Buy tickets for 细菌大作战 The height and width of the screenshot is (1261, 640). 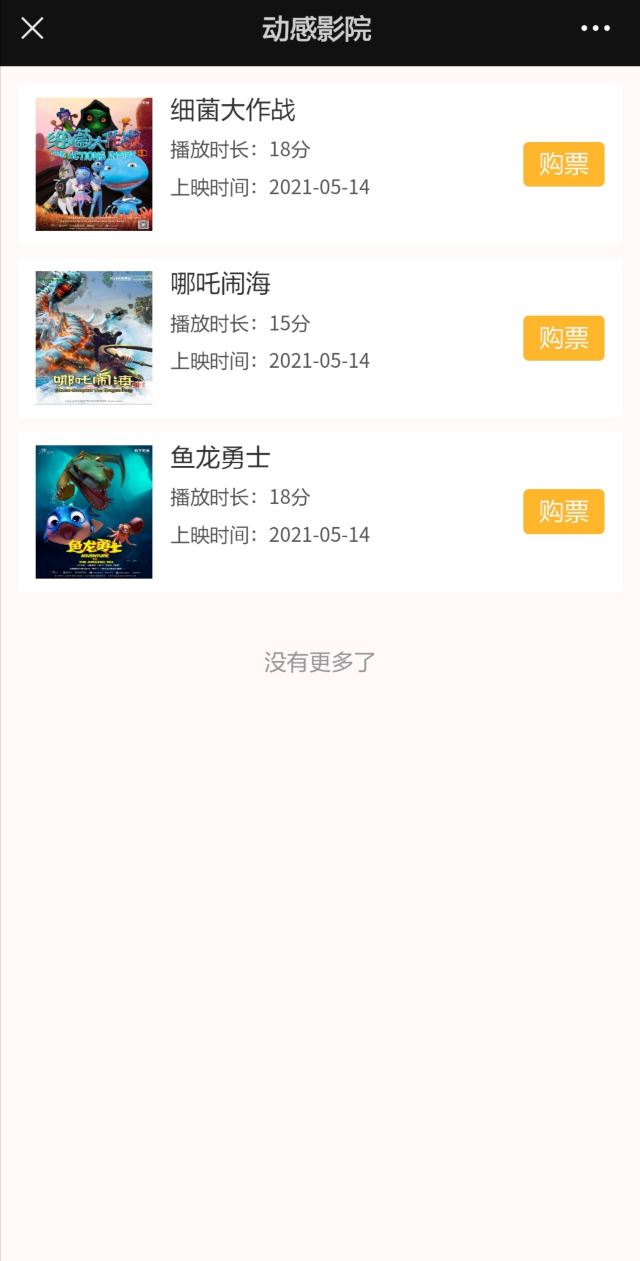tap(563, 164)
